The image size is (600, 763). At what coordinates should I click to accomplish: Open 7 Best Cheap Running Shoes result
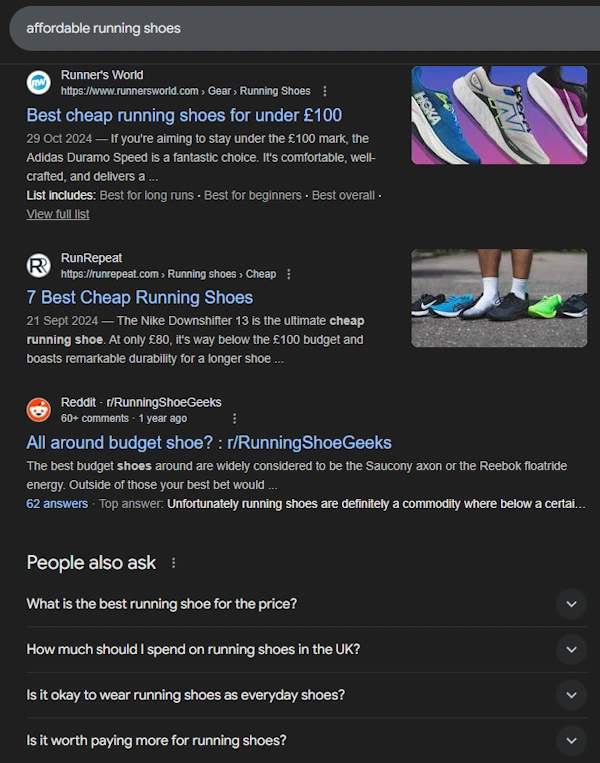point(140,297)
